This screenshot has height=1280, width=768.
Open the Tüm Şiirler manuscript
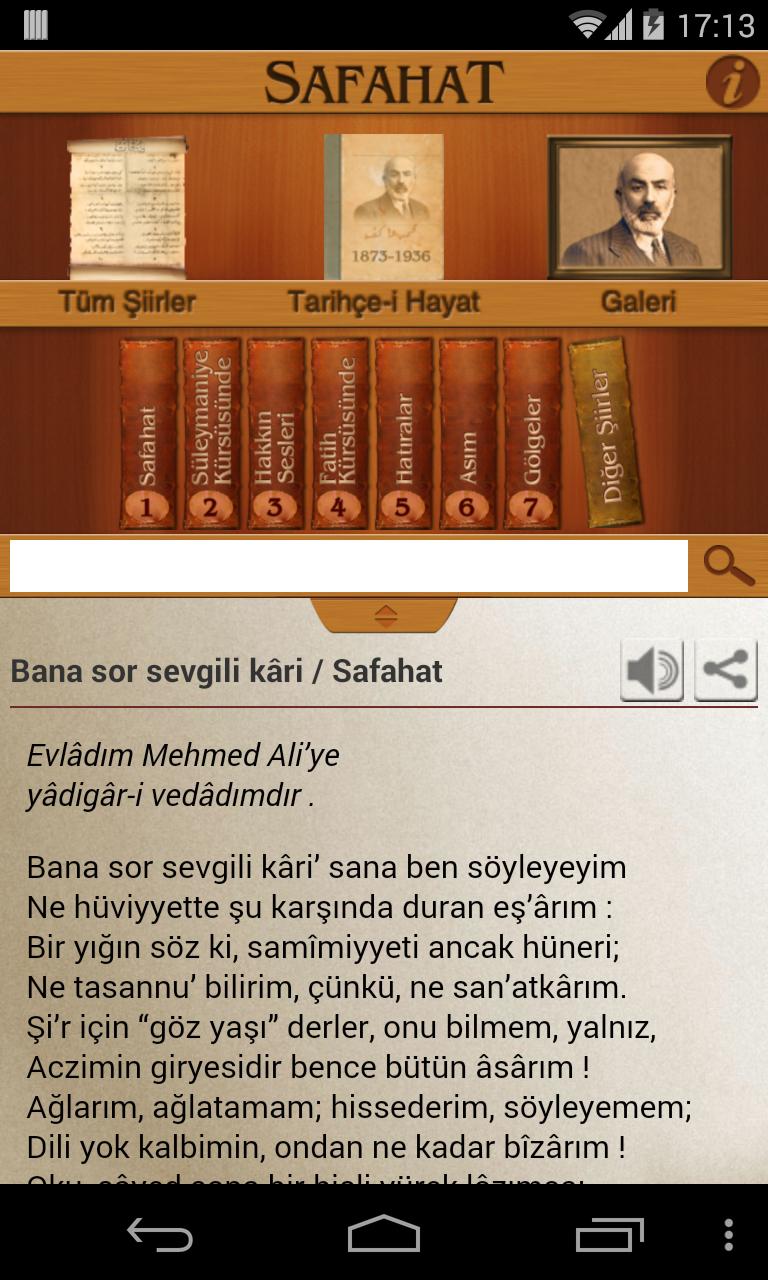[x=126, y=207]
